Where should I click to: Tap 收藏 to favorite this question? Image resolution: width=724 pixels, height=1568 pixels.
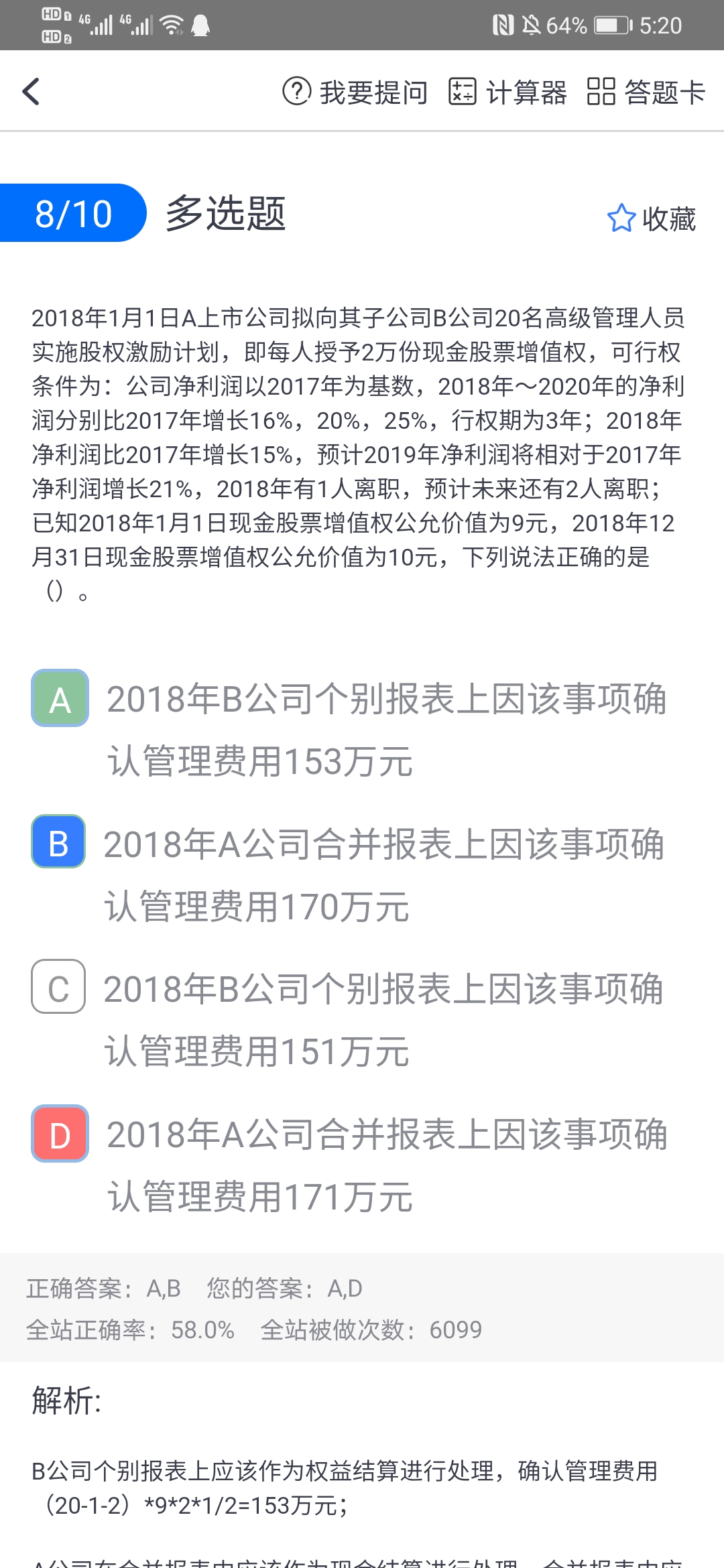coord(651,219)
